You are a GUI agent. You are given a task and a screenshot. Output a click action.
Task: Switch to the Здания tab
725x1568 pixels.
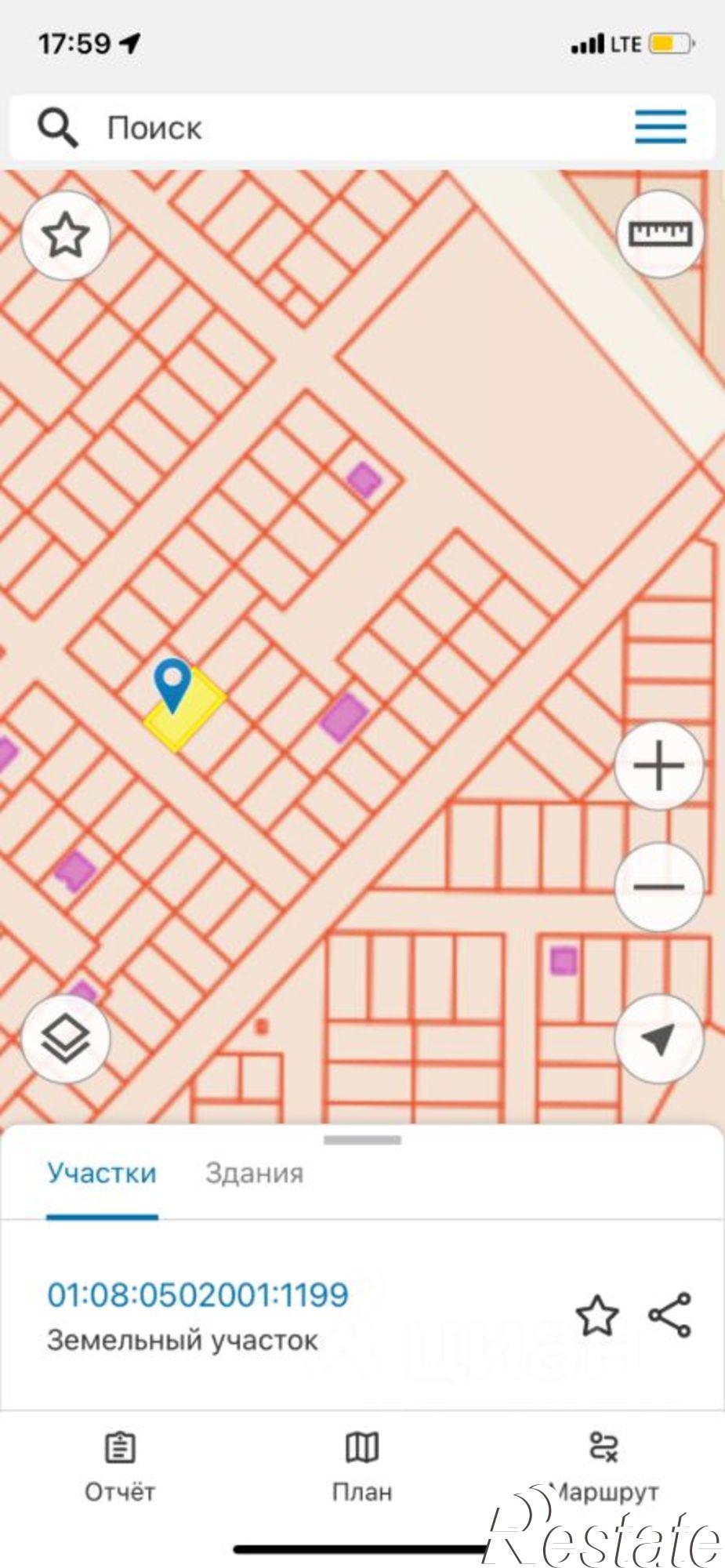coord(254,1174)
